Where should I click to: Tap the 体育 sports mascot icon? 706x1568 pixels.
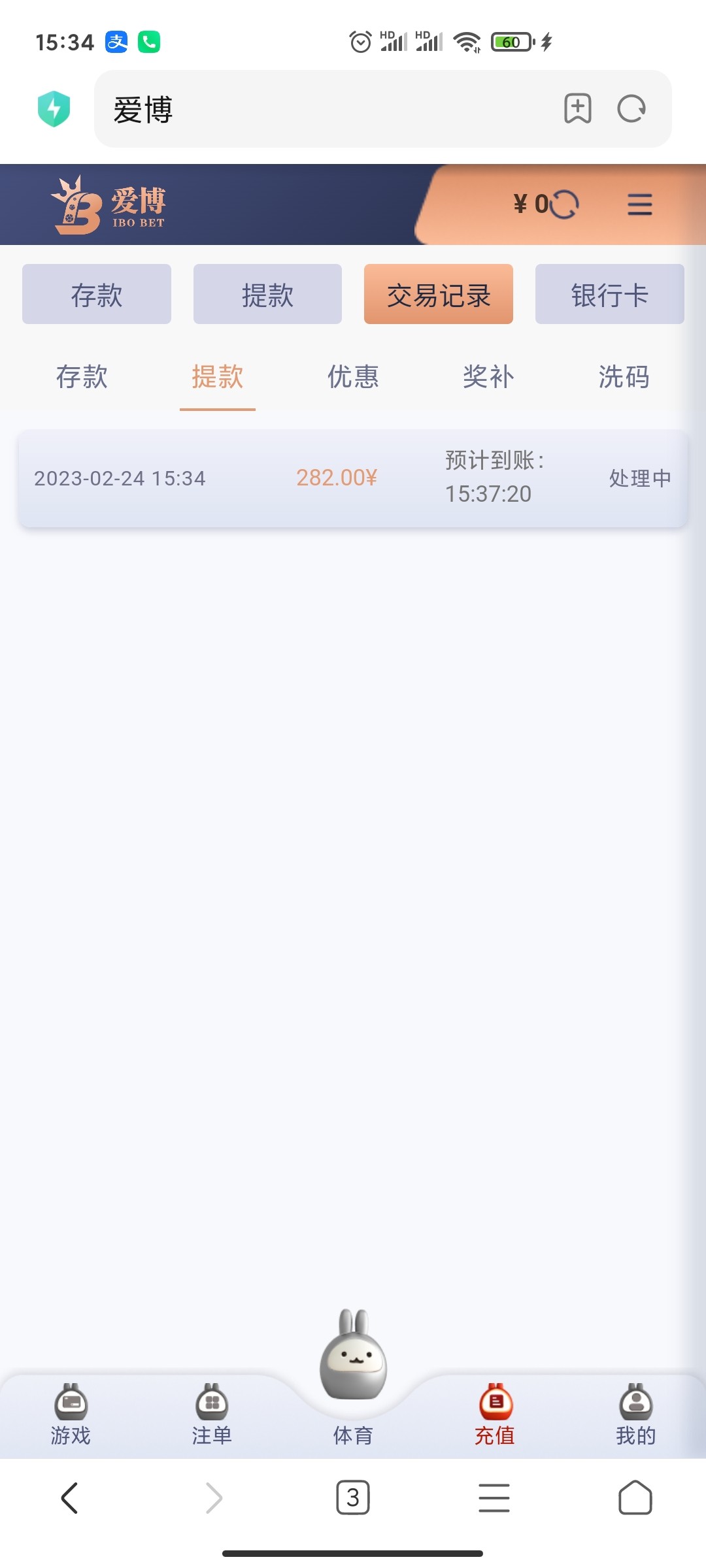(353, 1365)
